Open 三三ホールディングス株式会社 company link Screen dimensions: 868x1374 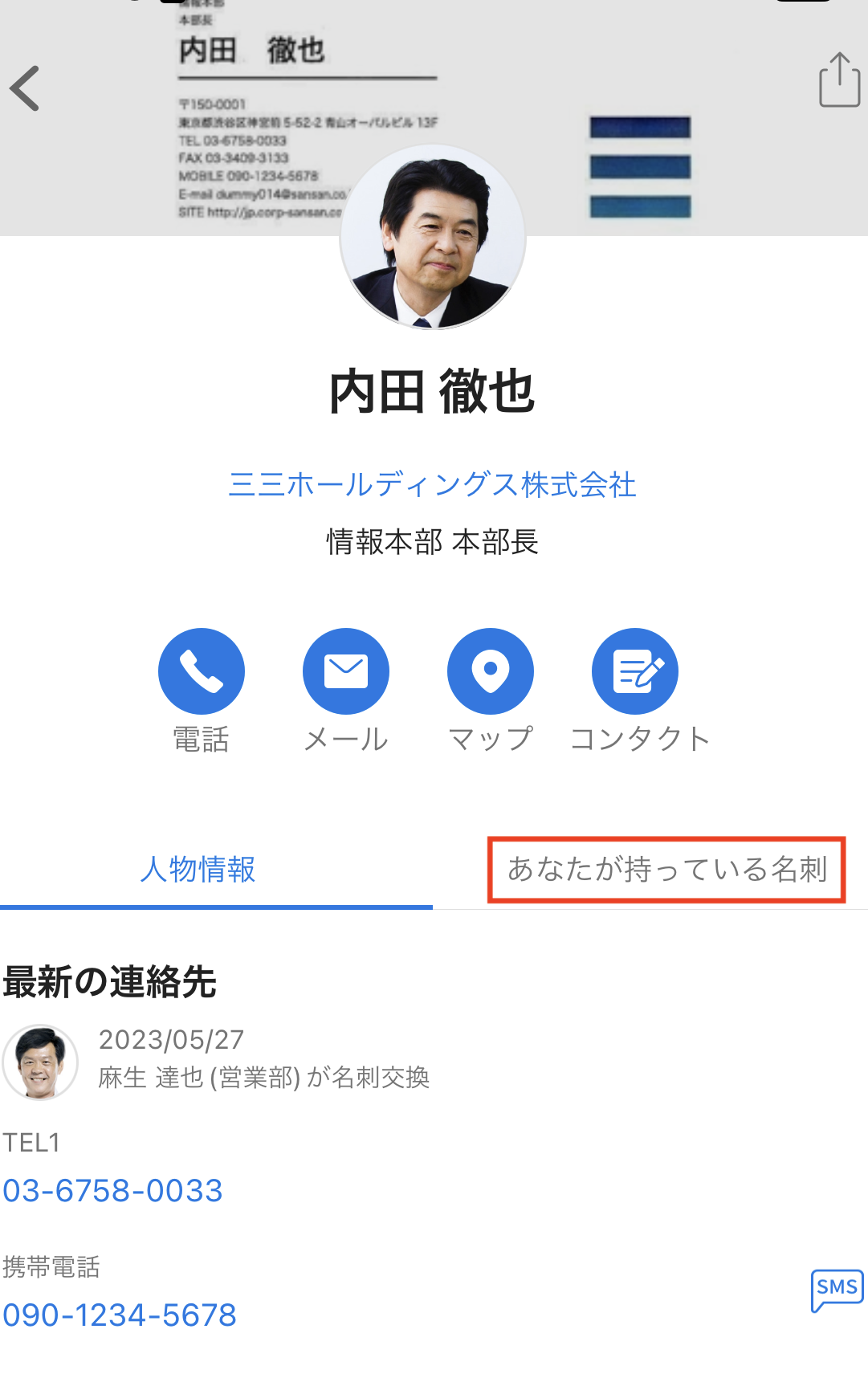tap(434, 485)
